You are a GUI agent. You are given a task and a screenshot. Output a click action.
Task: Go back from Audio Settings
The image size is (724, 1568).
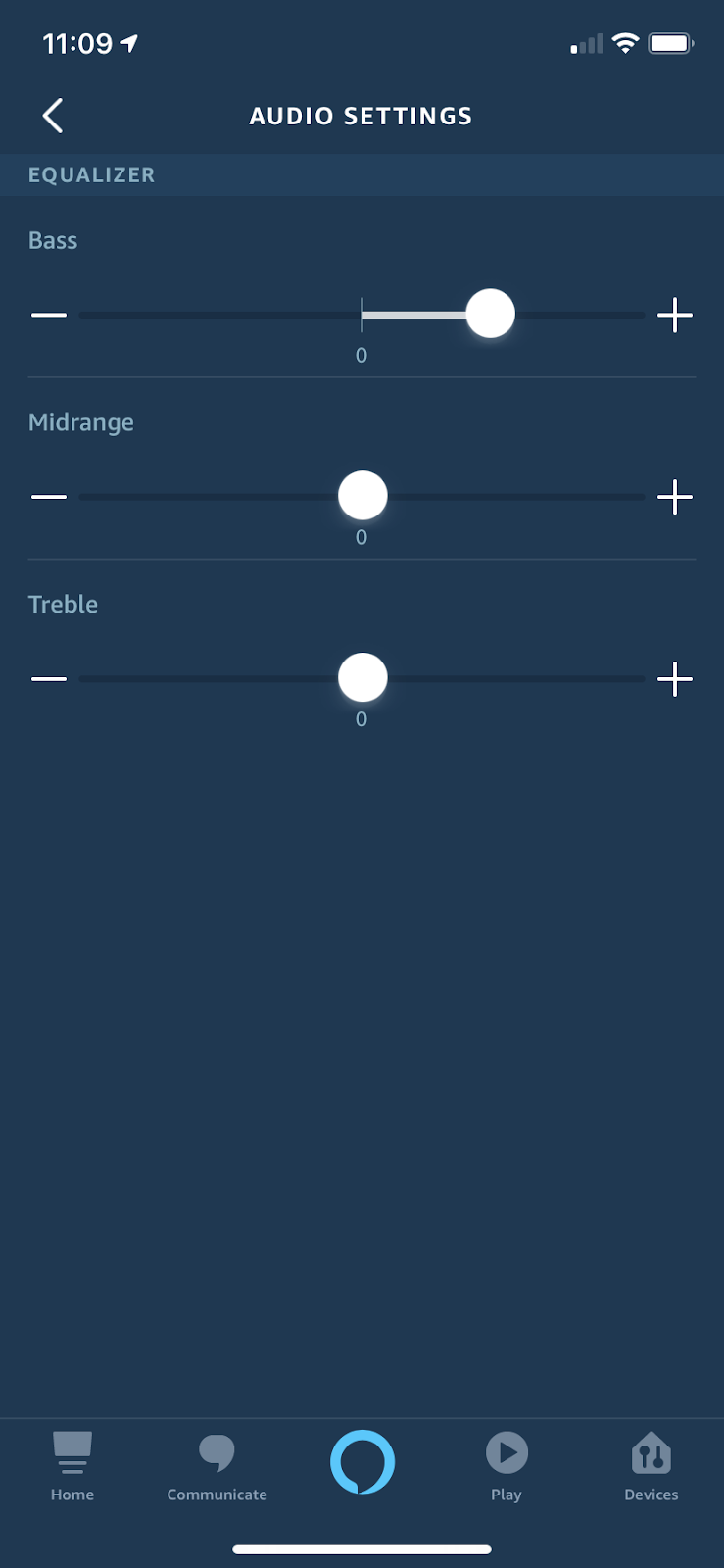click(x=53, y=116)
